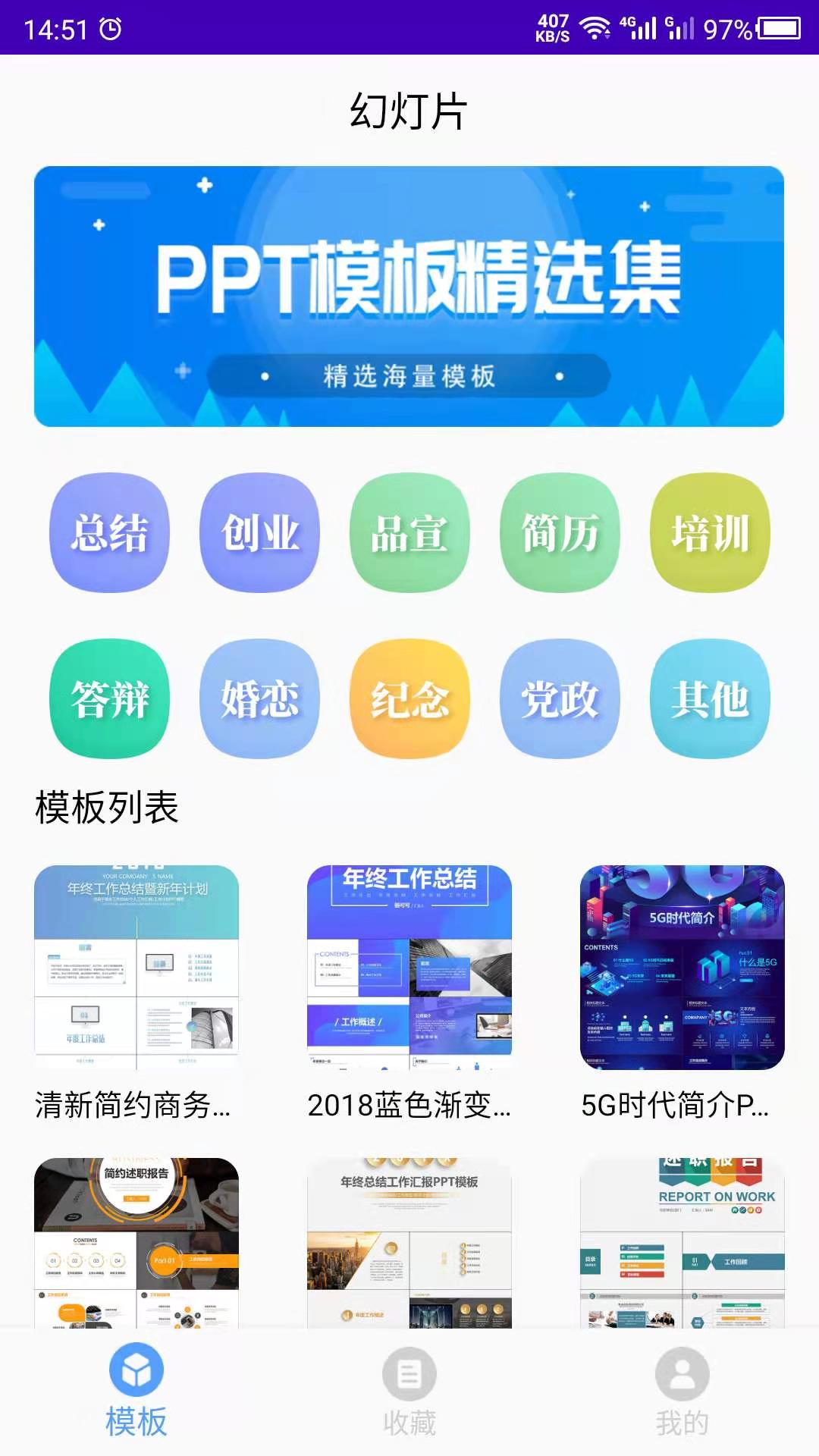
Task: Browse the 纪念 memorial category
Action: coord(409,701)
